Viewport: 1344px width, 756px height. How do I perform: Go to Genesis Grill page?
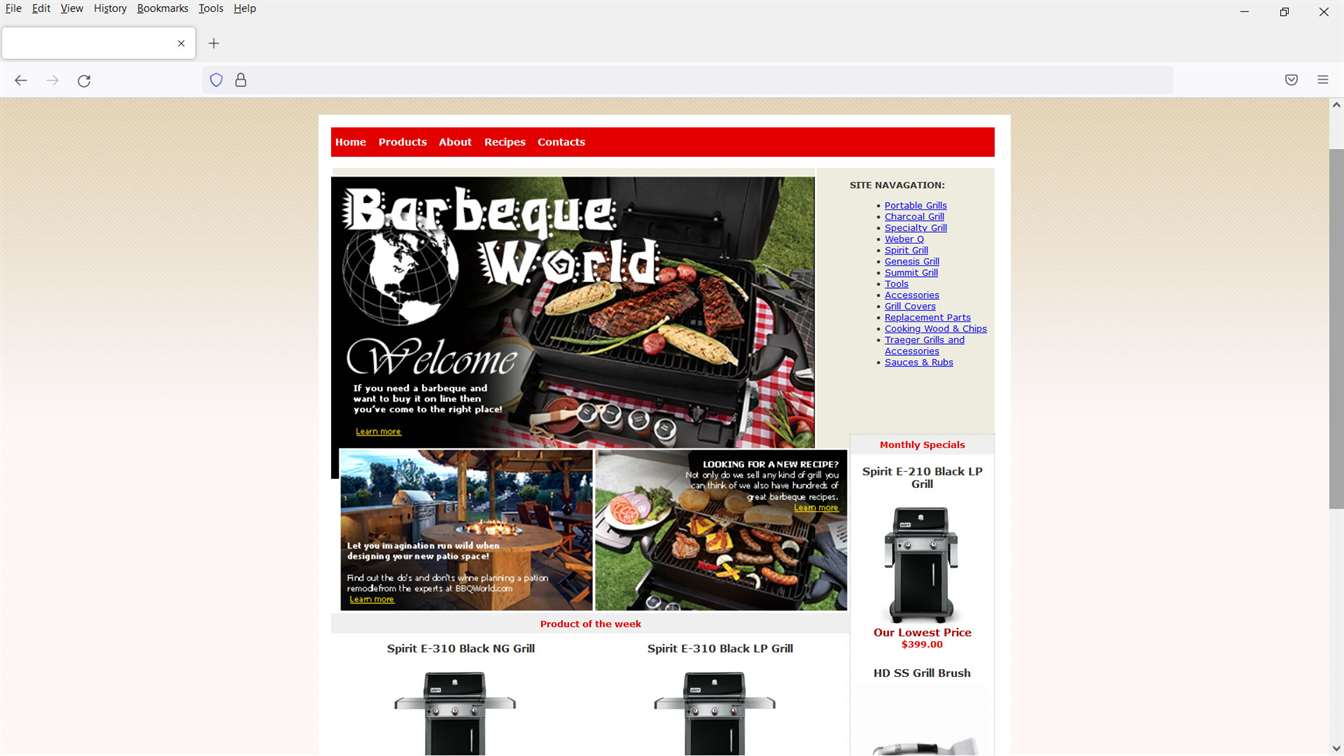[x=911, y=262]
